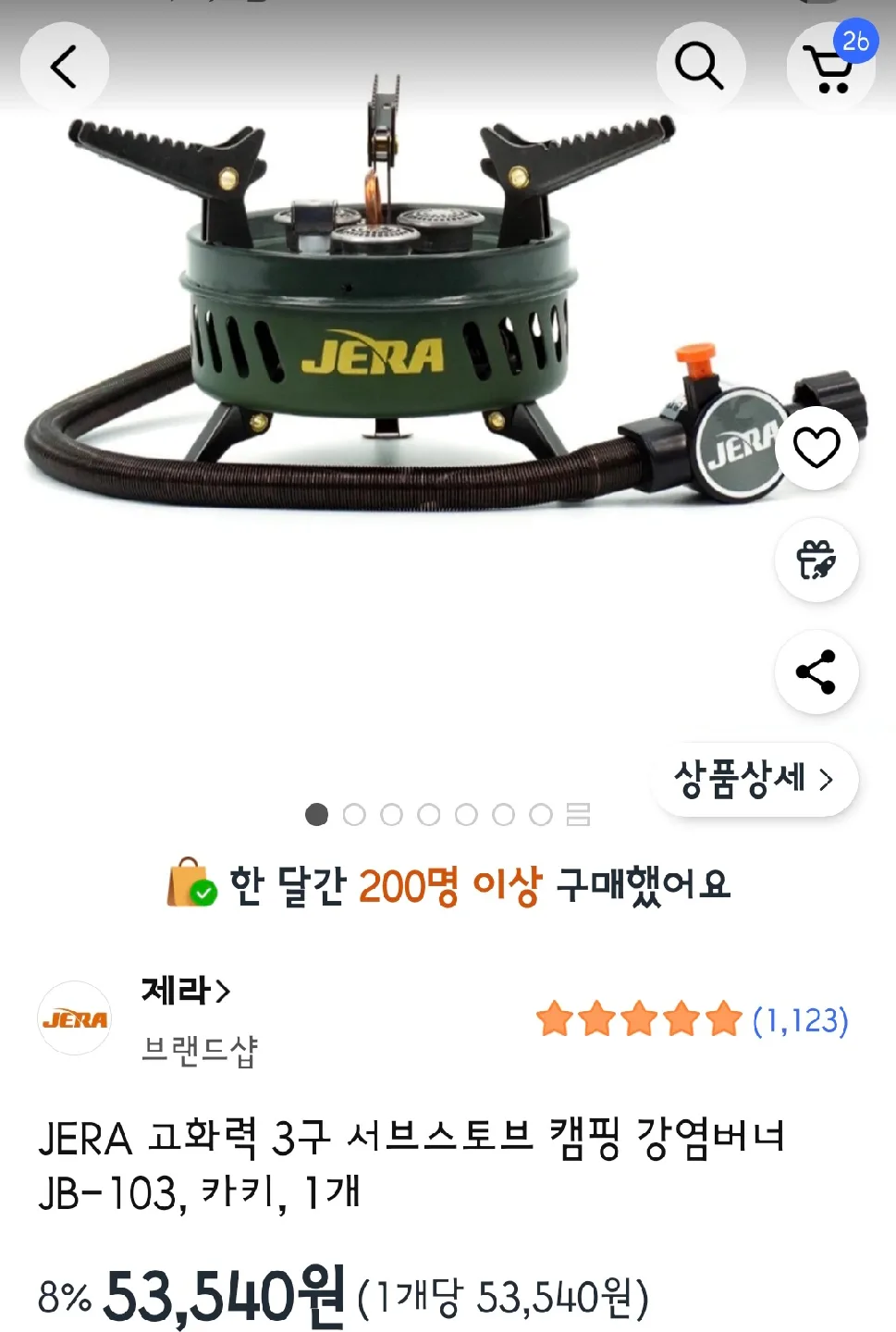Open the shopping cart
The width and height of the screenshot is (896, 1332).
pyautogui.click(x=829, y=68)
